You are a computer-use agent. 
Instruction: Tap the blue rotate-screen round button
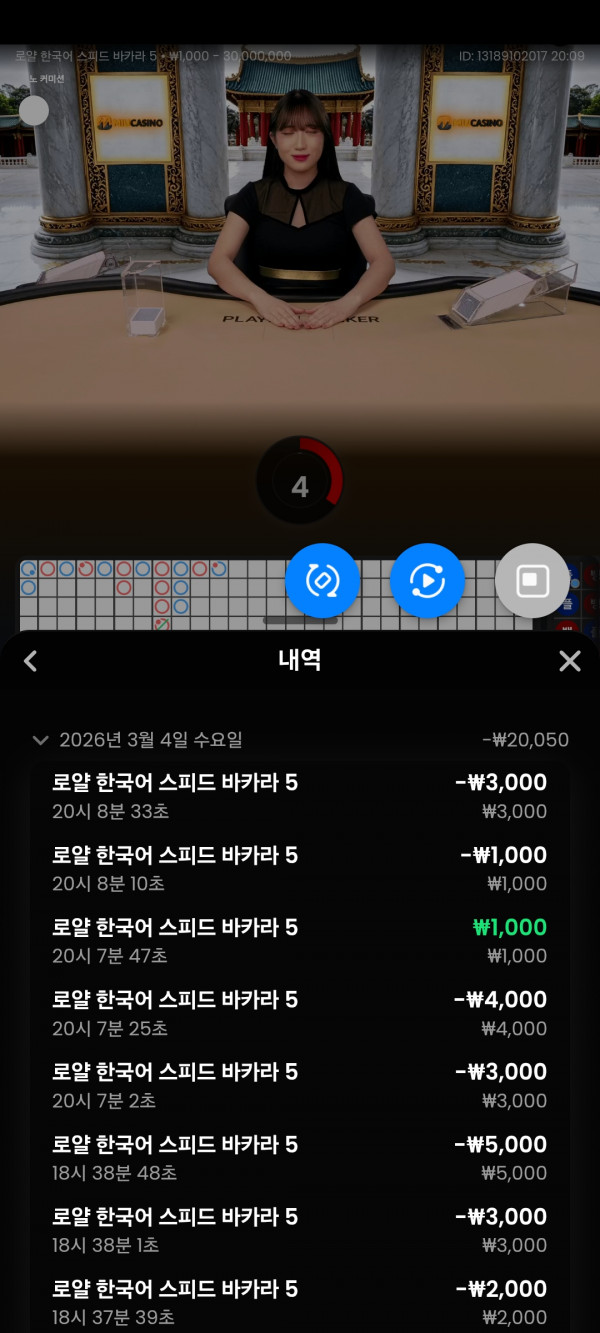pos(322,581)
